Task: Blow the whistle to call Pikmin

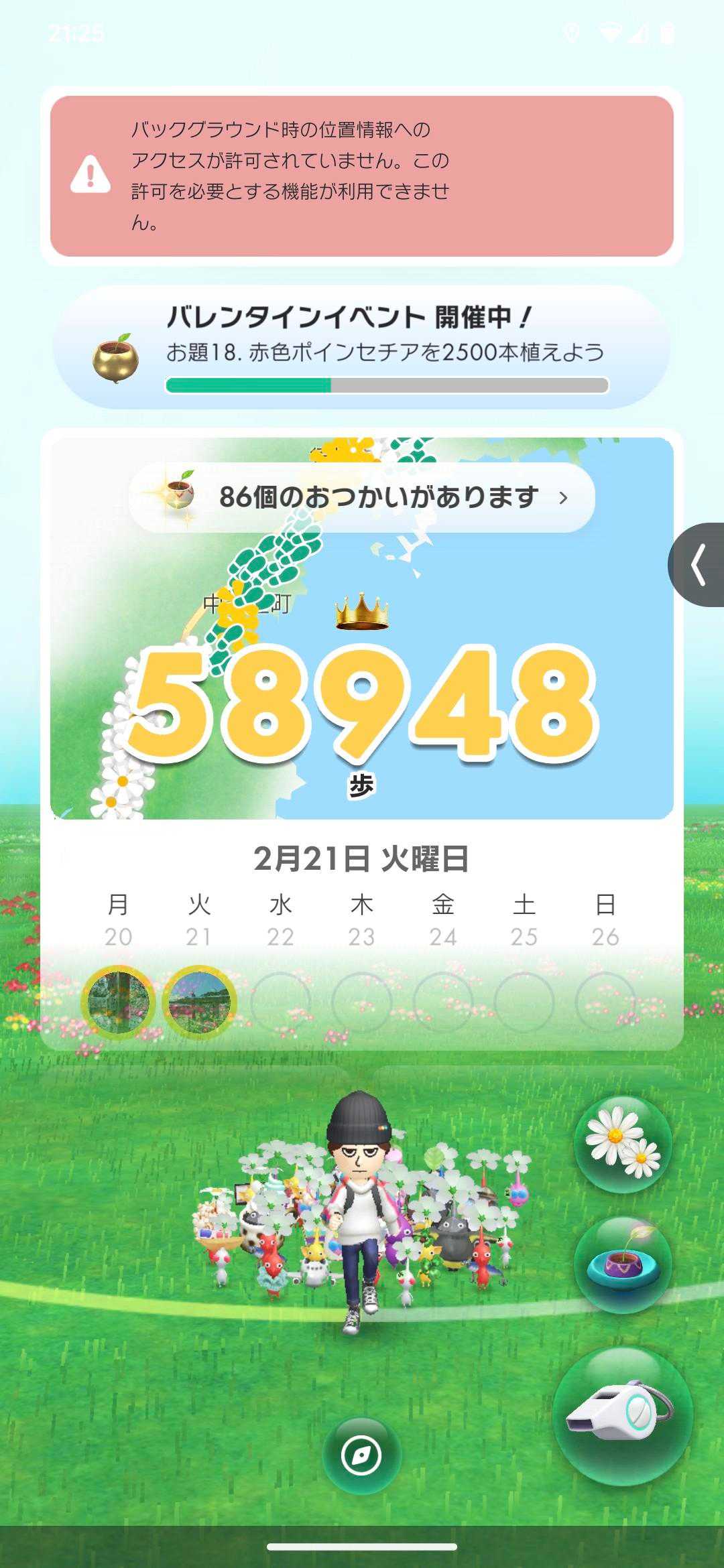Action: click(621, 1416)
